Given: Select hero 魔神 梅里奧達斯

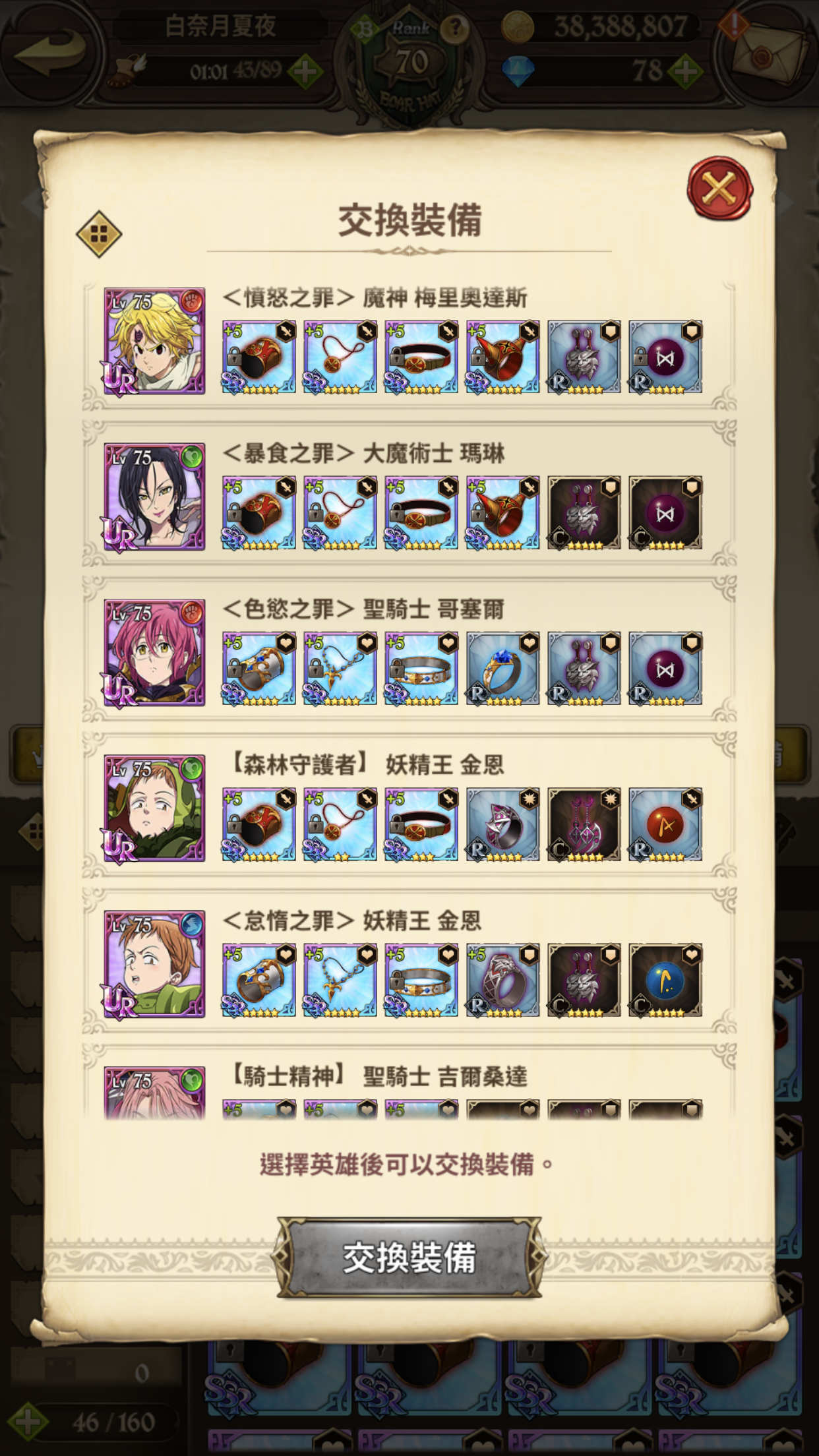Looking at the screenshot, I should [409, 342].
